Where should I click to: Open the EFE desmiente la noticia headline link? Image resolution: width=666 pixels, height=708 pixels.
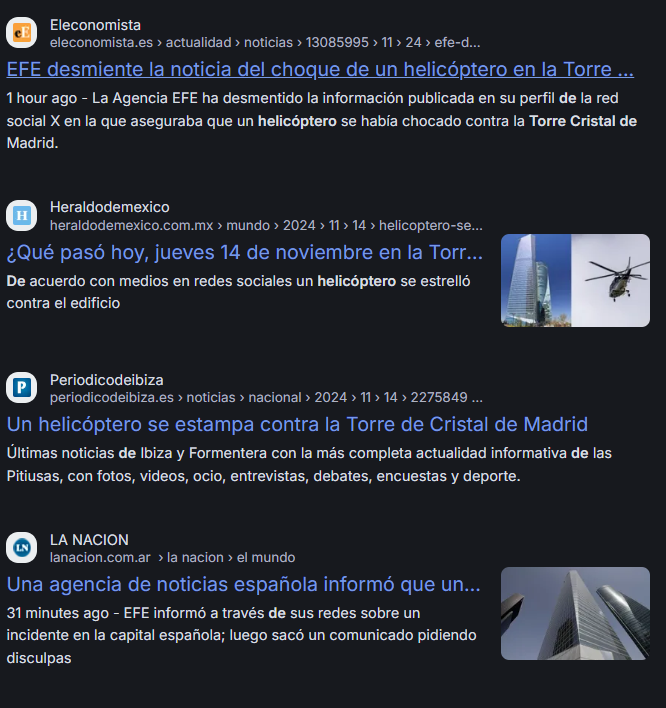(x=320, y=70)
